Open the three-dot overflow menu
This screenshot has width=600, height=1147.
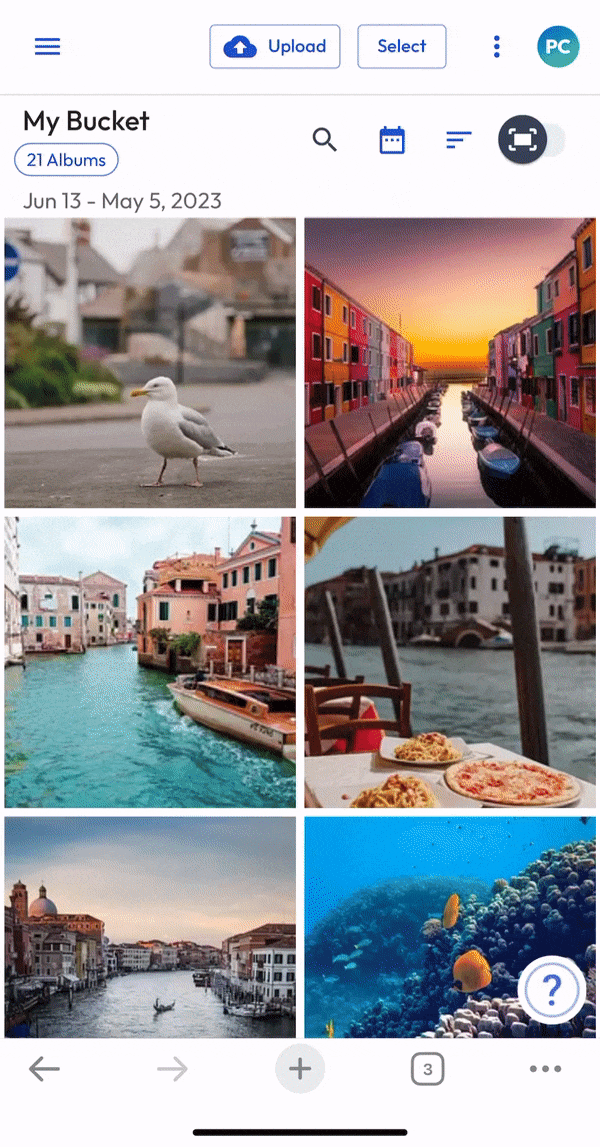point(497,47)
